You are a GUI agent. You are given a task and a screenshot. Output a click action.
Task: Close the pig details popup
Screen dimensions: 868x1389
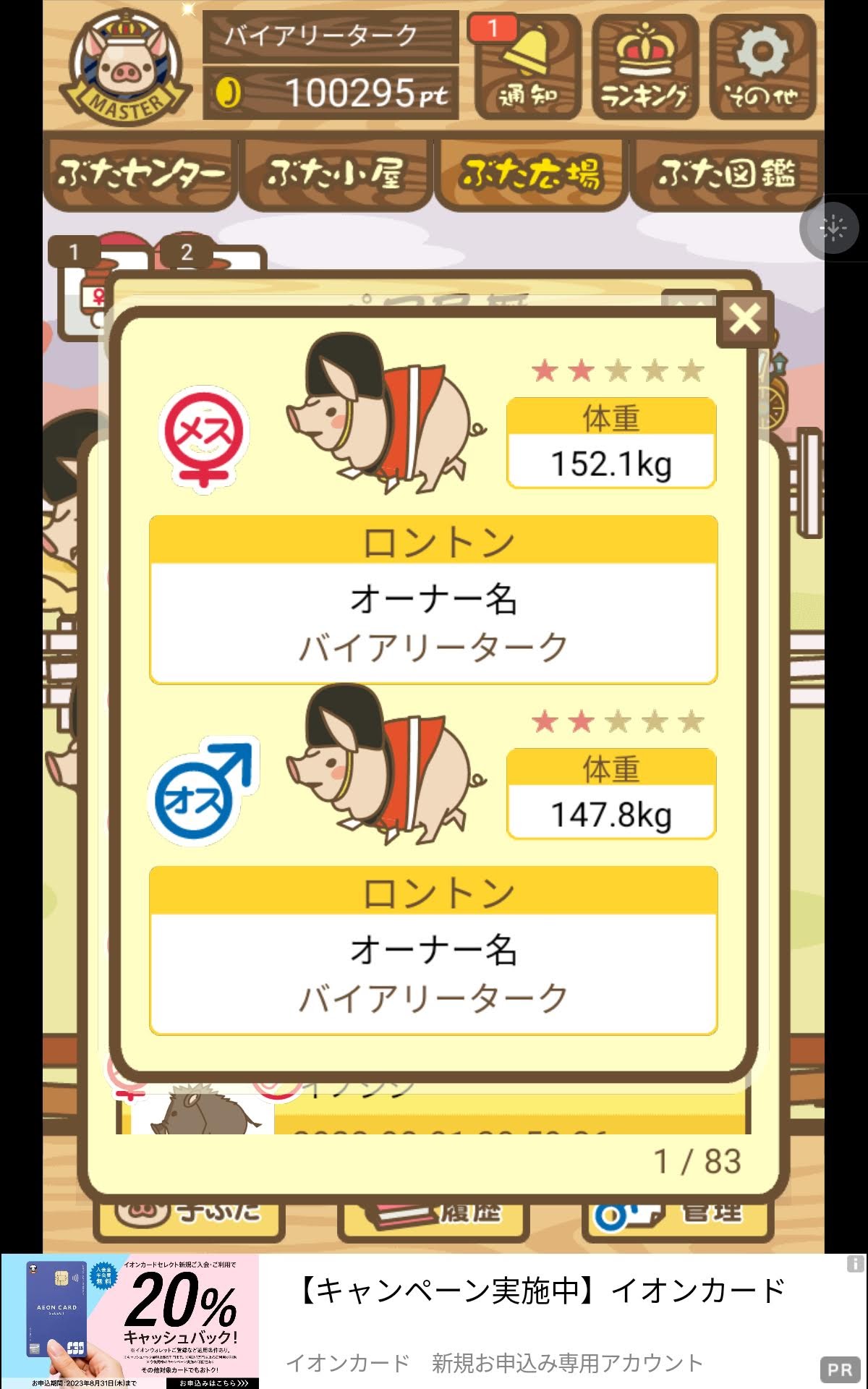point(744,319)
